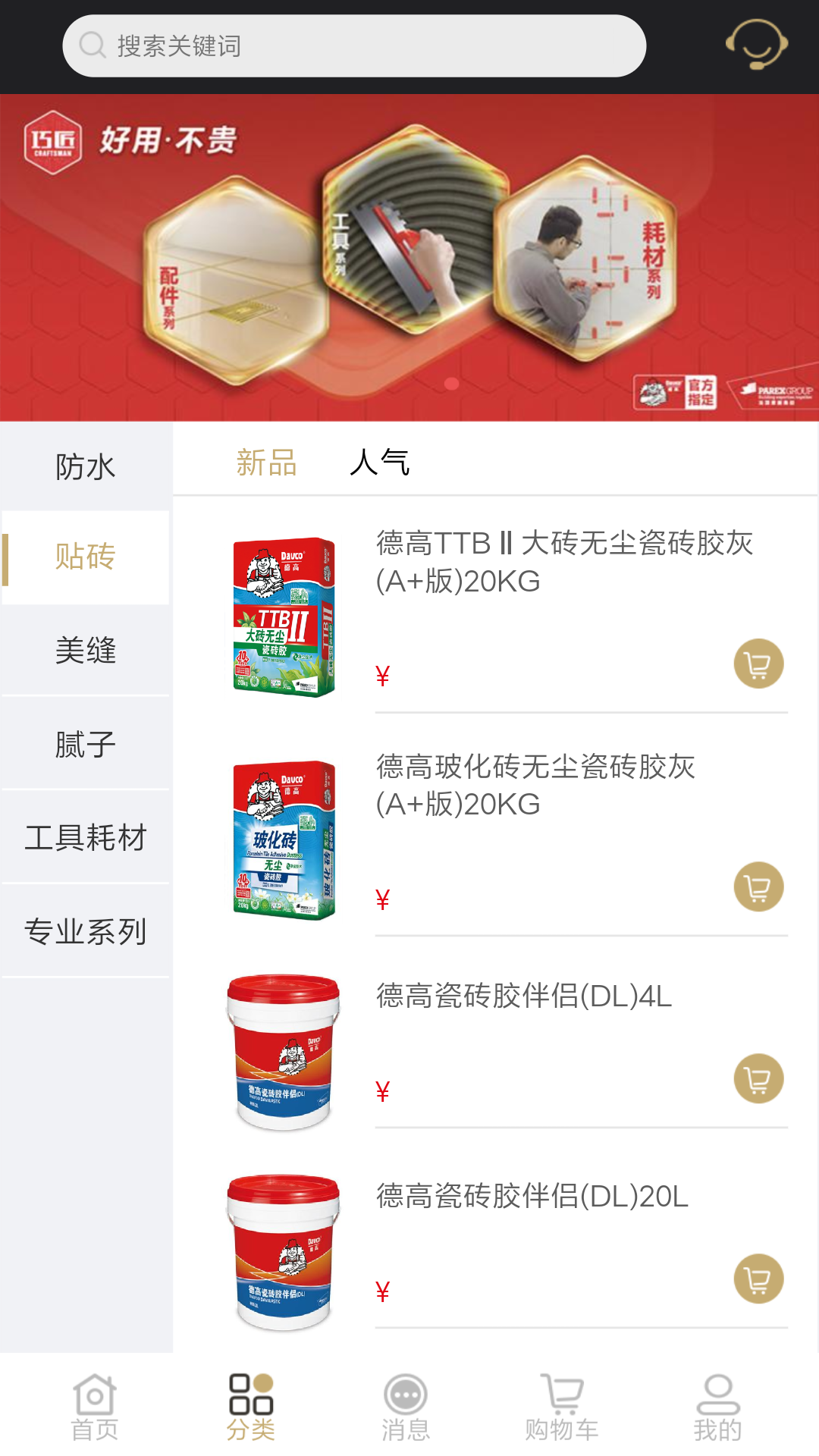819x1456 pixels.
Task: Add 德高TTB II 大砖无尘瓷砖胶灰 to cart
Action: pyautogui.click(x=758, y=664)
